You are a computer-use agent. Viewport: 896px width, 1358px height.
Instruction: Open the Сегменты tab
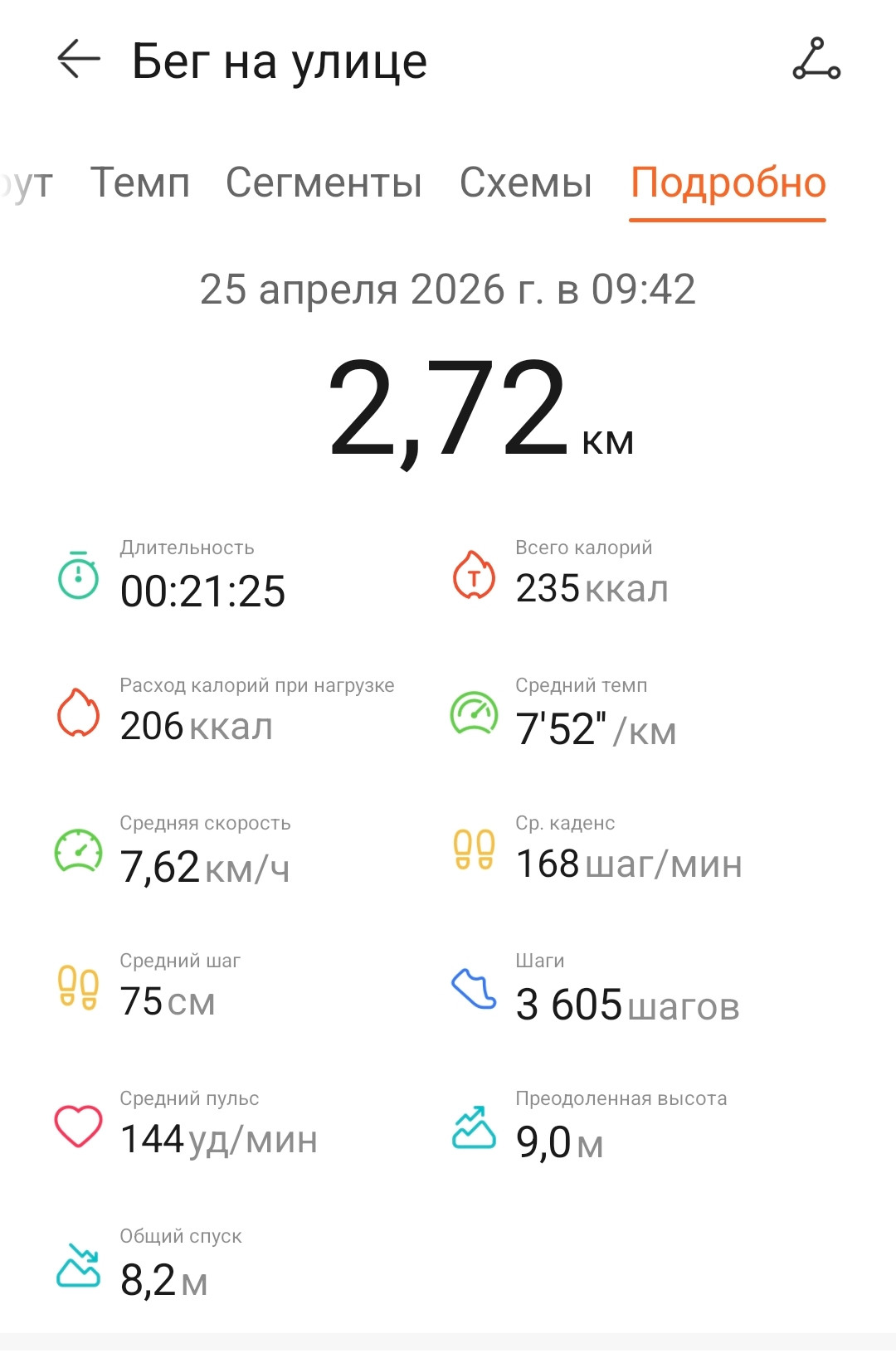pyautogui.click(x=324, y=183)
